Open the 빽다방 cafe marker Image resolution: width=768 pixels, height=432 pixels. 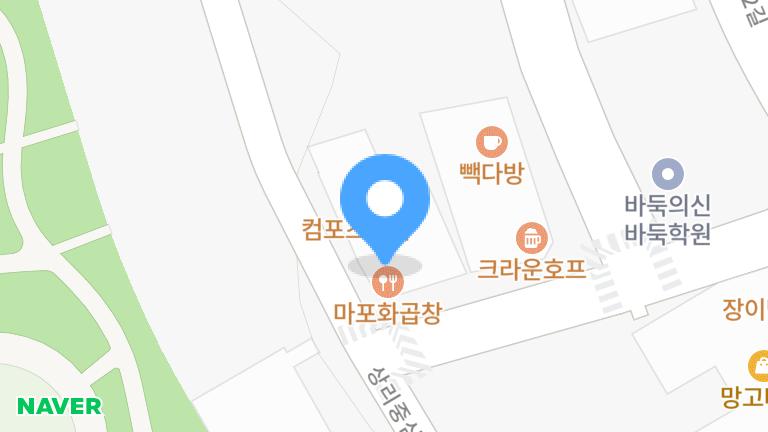pyautogui.click(x=491, y=140)
